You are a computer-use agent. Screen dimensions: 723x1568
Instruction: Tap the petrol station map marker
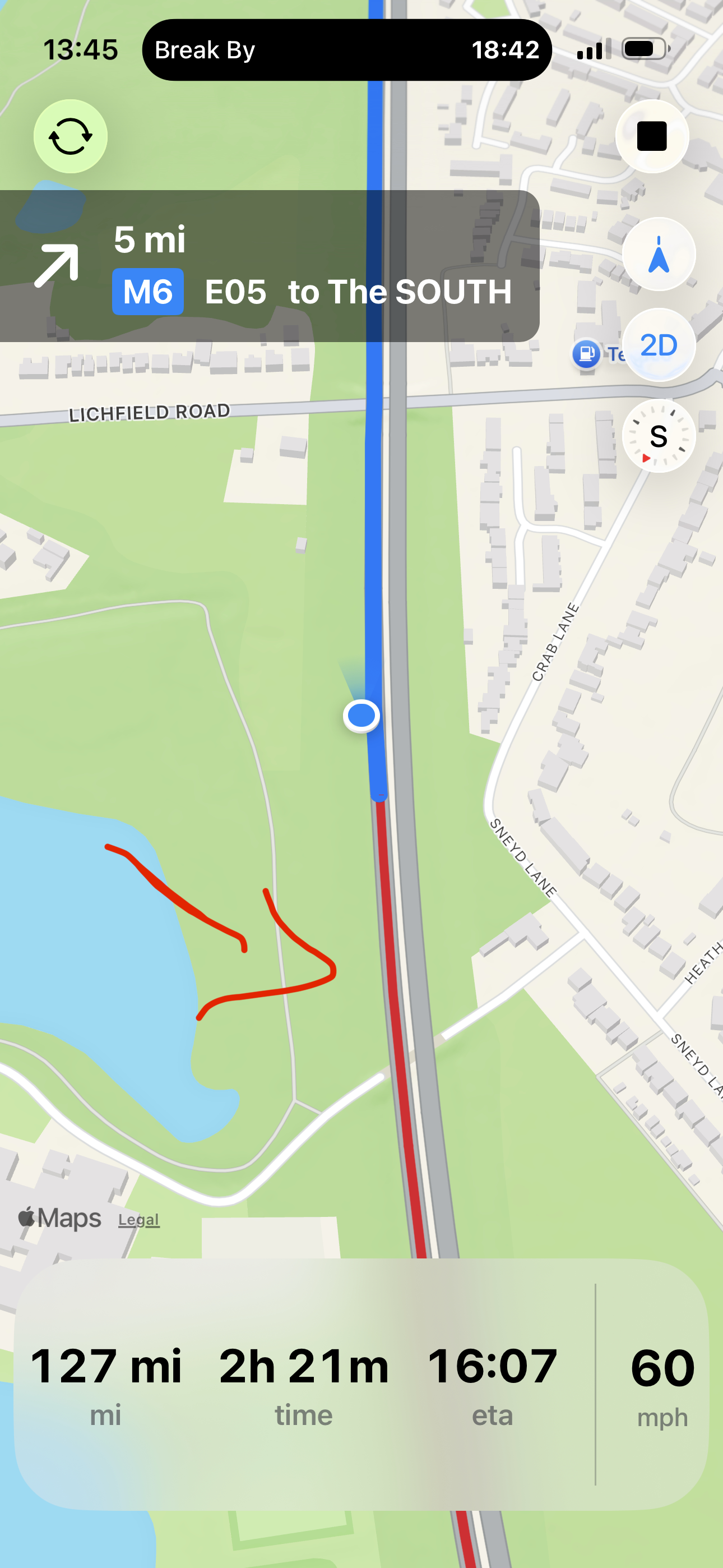point(586,353)
